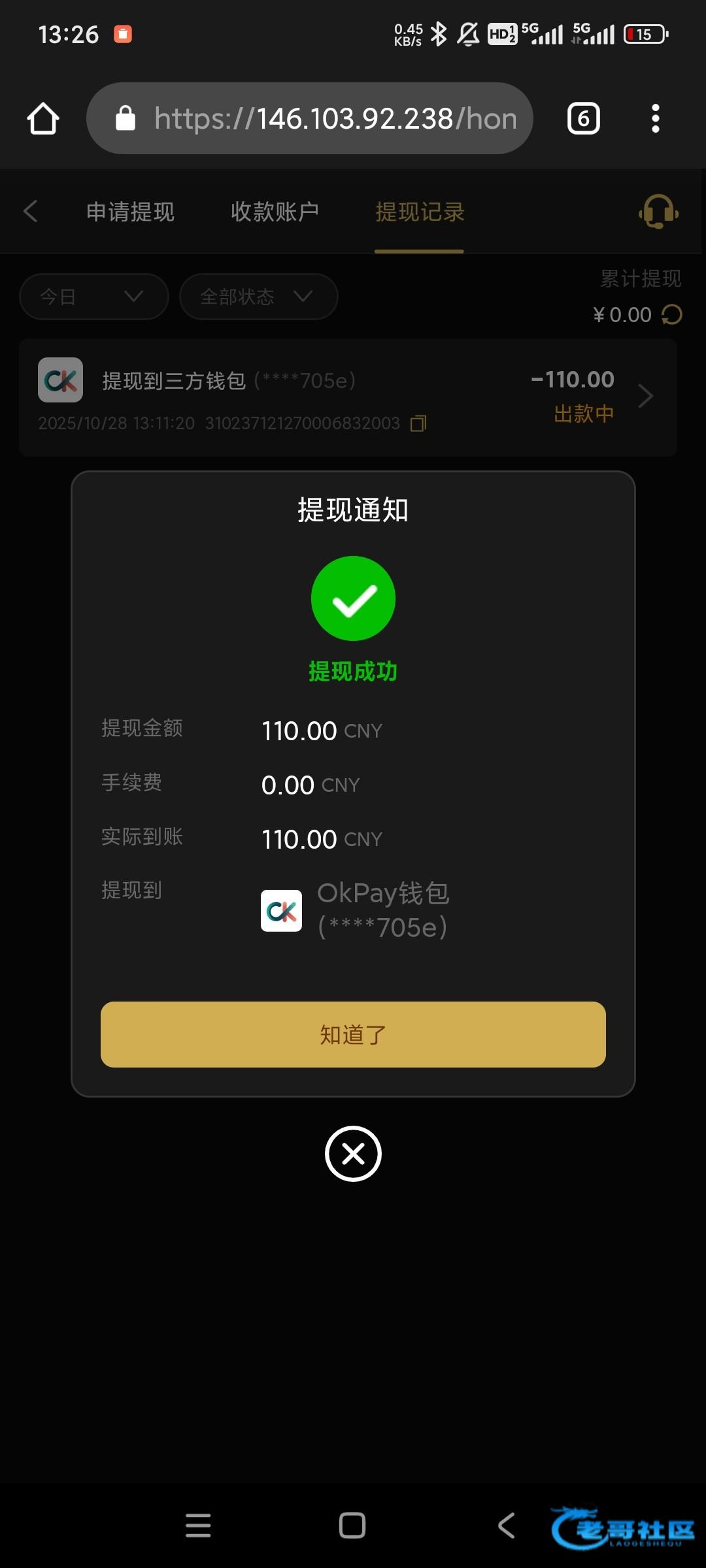Open the browser tab switcher
The width and height of the screenshot is (706, 1568).
583,118
